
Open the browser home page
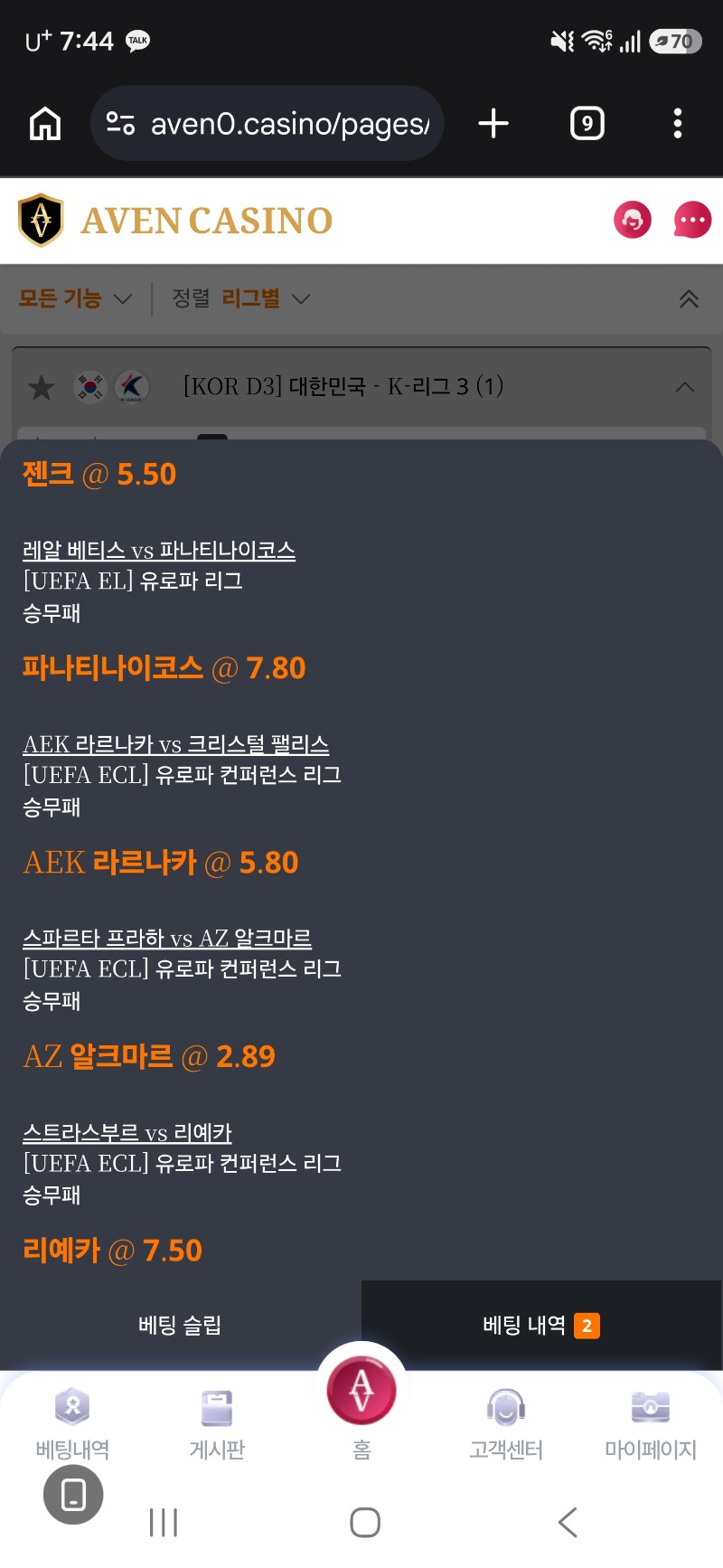click(45, 123)
